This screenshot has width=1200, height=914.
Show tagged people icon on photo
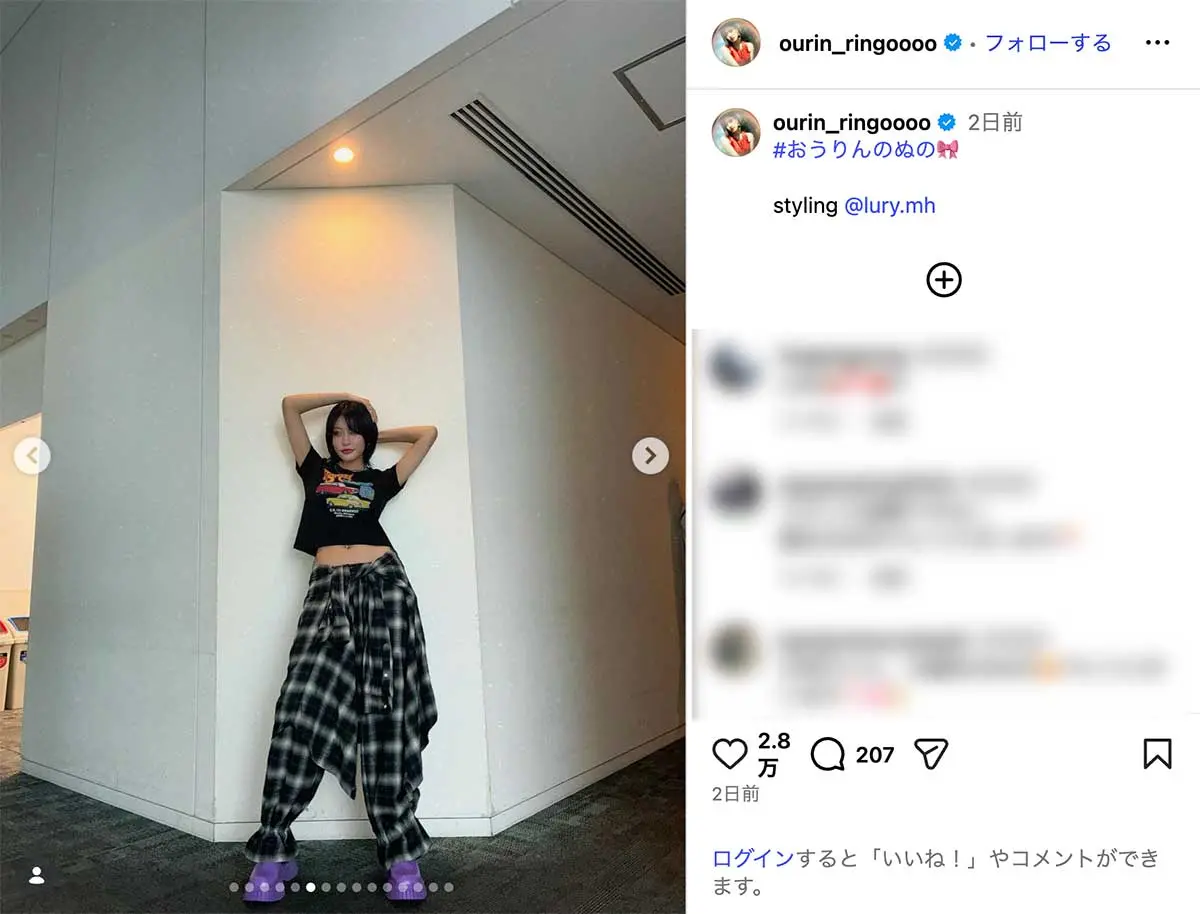[37, 876]
